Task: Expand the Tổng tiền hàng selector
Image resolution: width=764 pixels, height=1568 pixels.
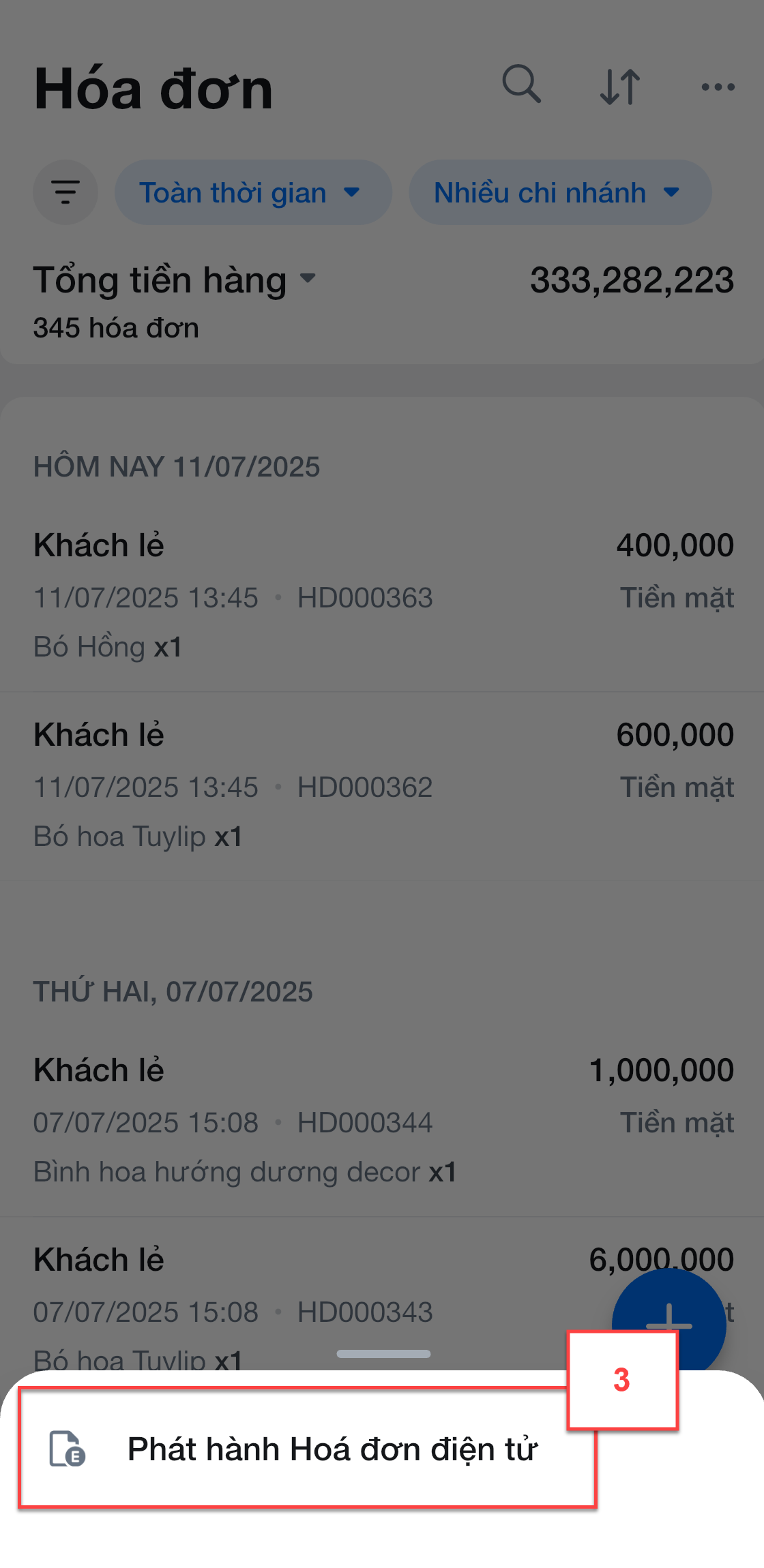Action: (x=175, y=280)
